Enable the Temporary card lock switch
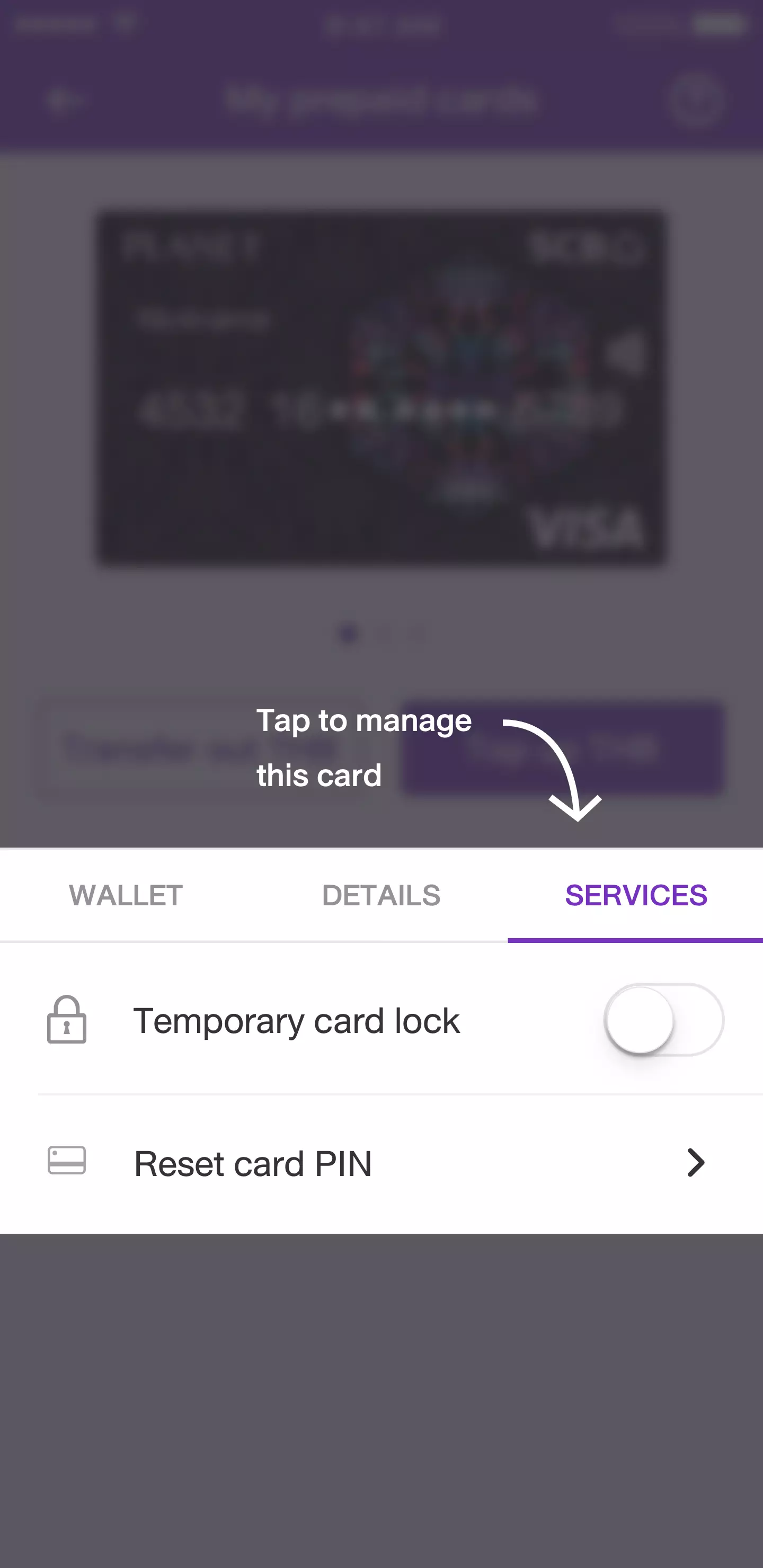The width and height of the screenshot is (763, 1568). coord(663,1020)
